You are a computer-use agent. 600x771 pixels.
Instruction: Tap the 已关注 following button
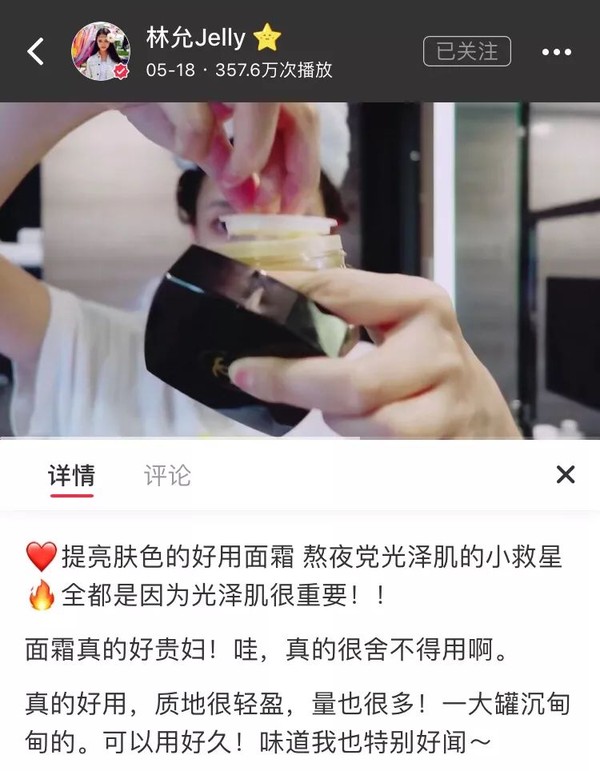tap(467, 51)
